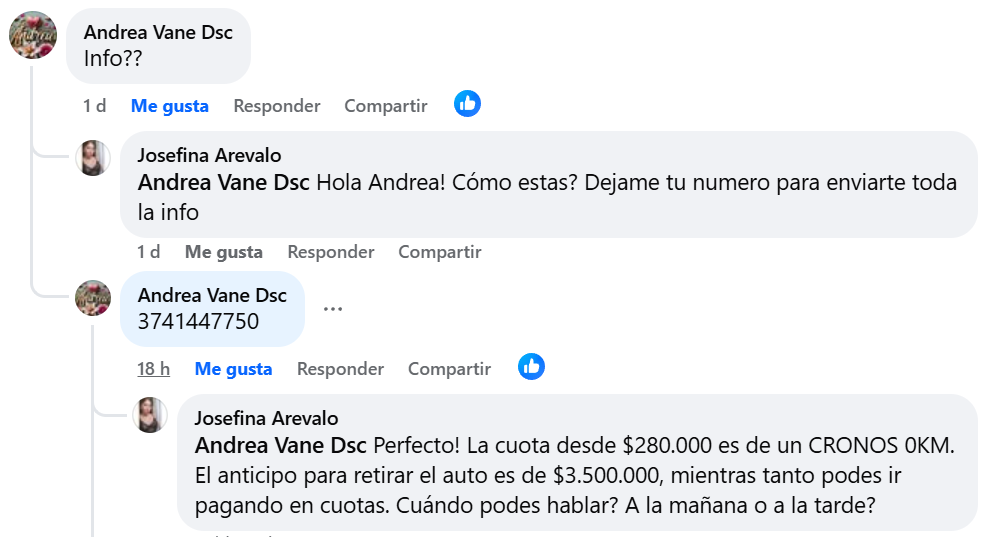The height and width of the screenshot is (537, 994).
Task: Share Josefina's "Hola Andrea" reply
Action: click(x=439, y=252)
